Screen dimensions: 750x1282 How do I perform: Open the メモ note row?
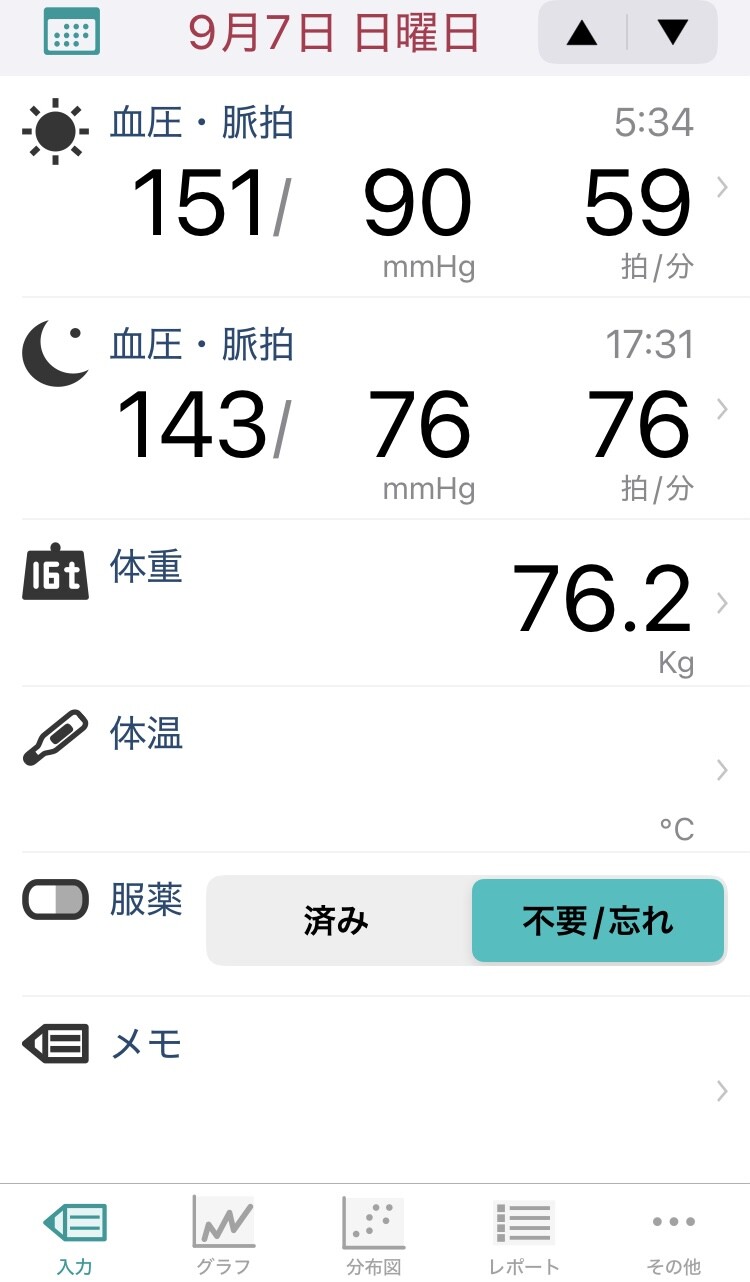375,1089
